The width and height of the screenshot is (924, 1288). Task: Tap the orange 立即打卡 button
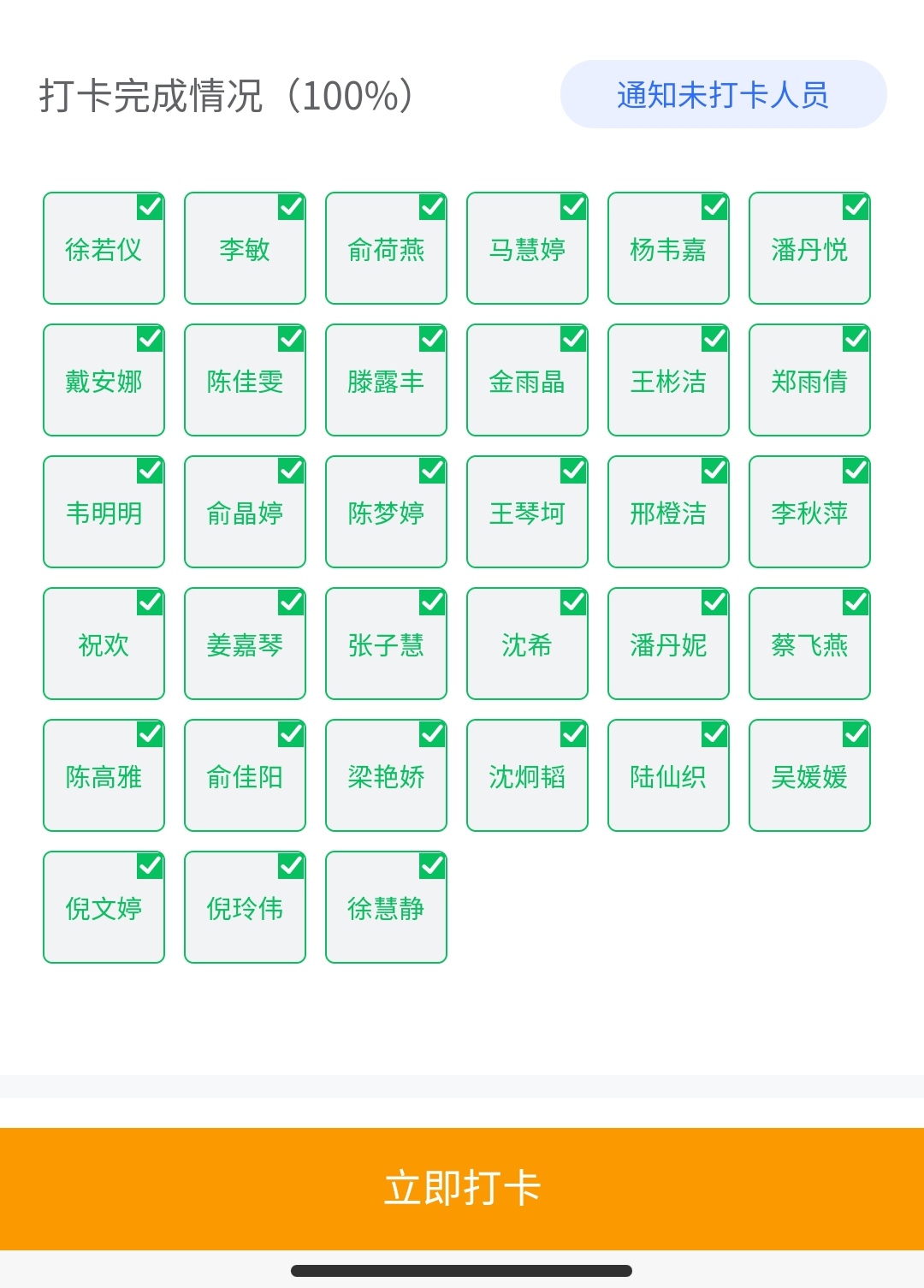(x=462, y=1188)
